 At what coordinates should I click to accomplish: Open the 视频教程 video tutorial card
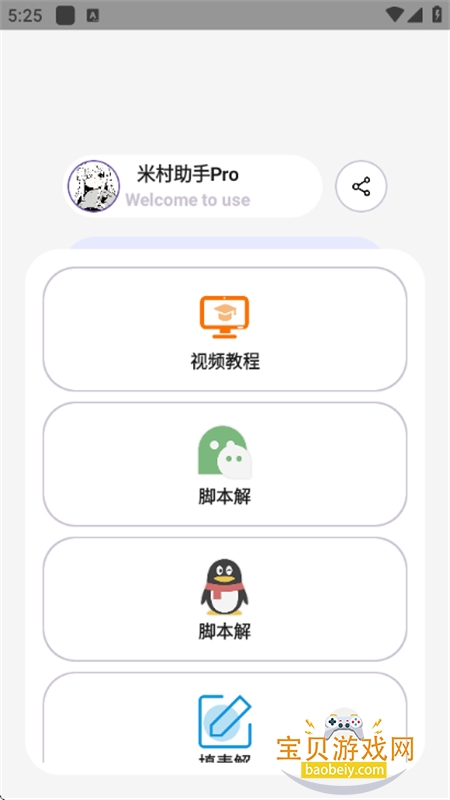[224, 329]
